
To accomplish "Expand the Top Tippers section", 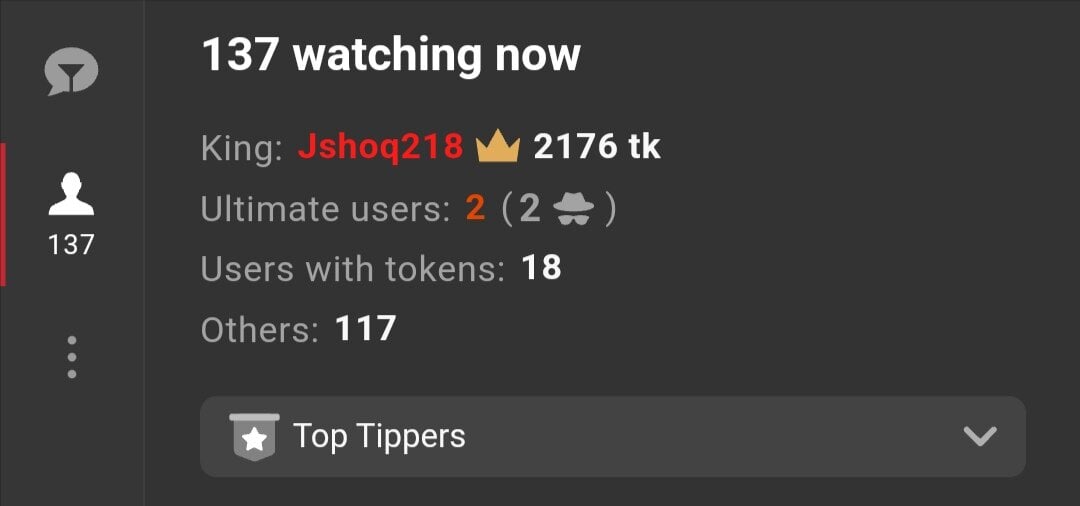I will click(612, 437).
